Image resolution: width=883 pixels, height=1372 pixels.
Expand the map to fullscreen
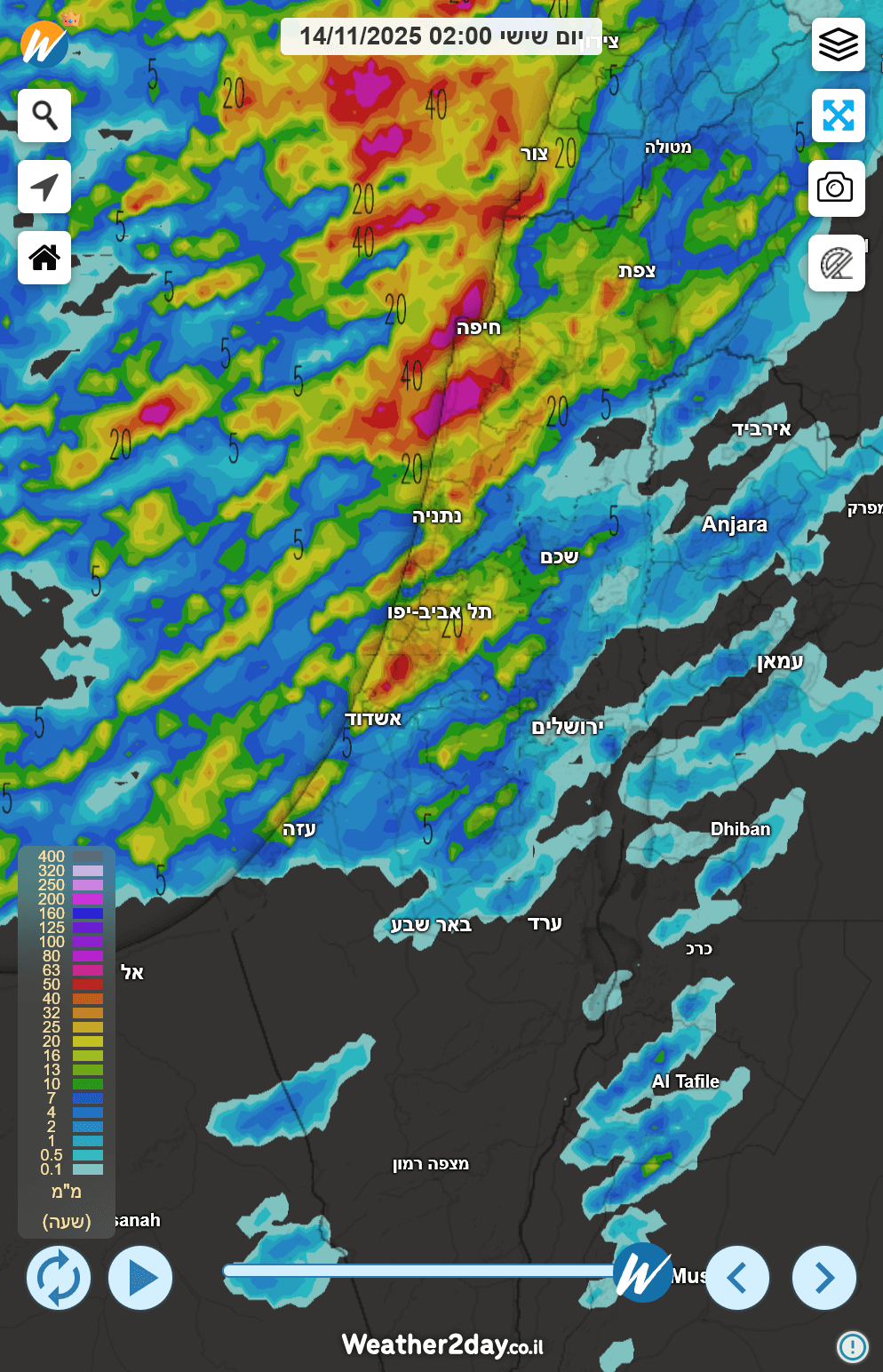838,116
